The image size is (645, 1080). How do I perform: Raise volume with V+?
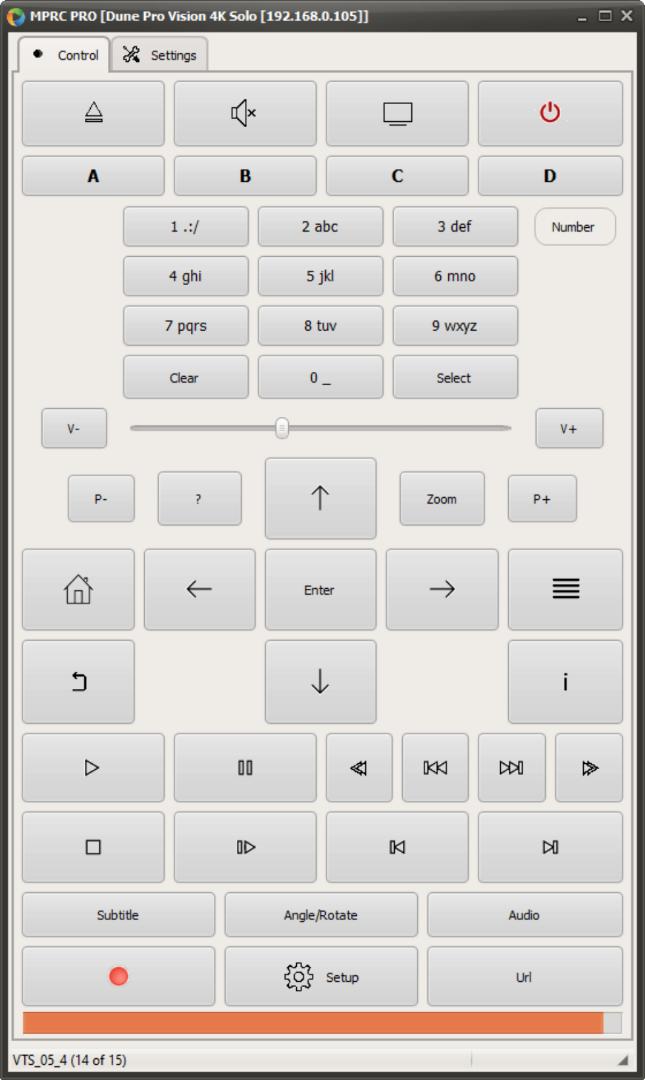(569, 428)
